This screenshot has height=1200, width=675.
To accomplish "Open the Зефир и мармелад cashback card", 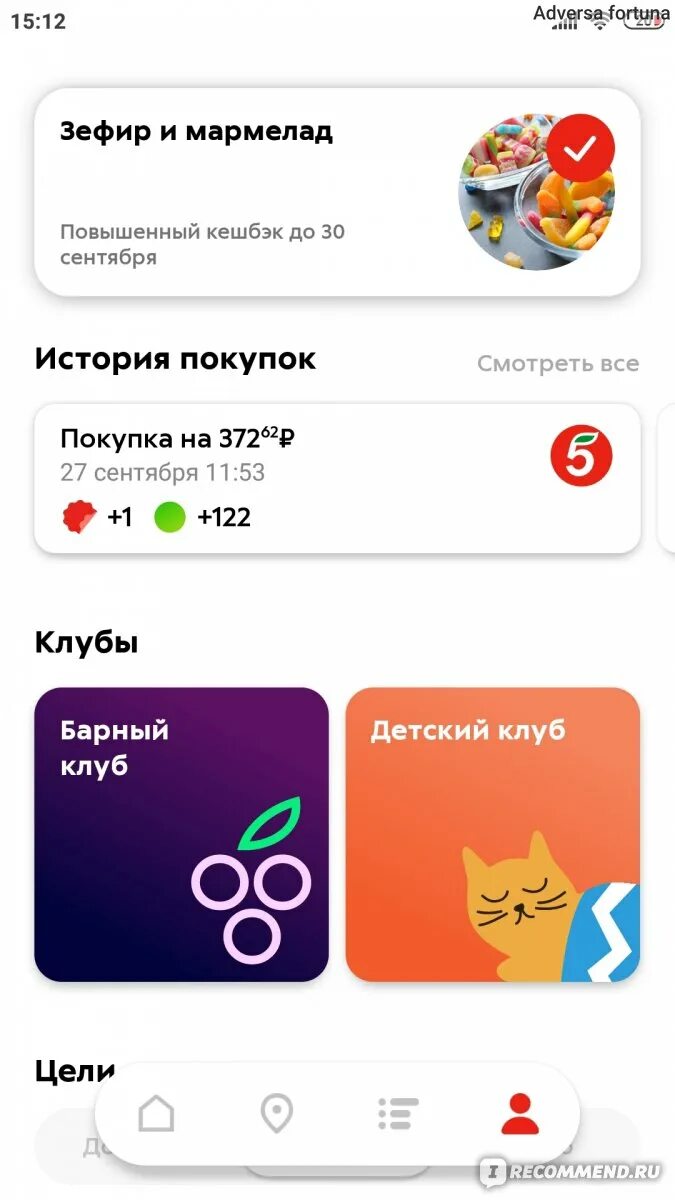I will (337, 192).
